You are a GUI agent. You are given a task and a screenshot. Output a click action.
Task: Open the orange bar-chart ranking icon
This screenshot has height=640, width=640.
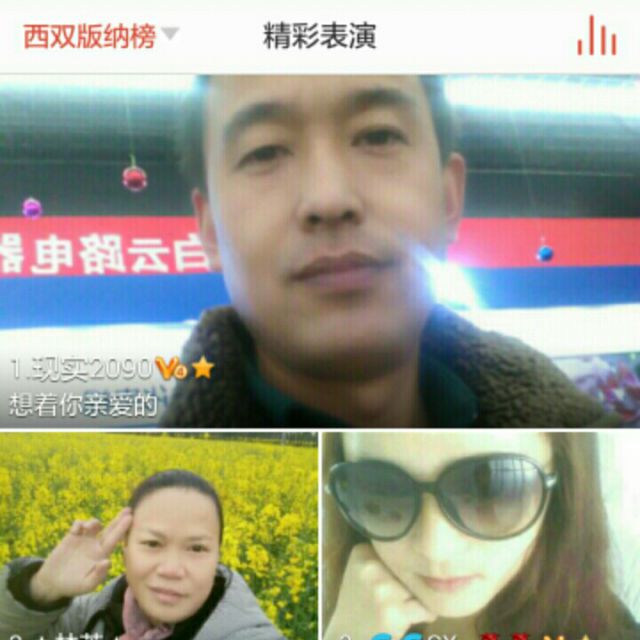596,37
